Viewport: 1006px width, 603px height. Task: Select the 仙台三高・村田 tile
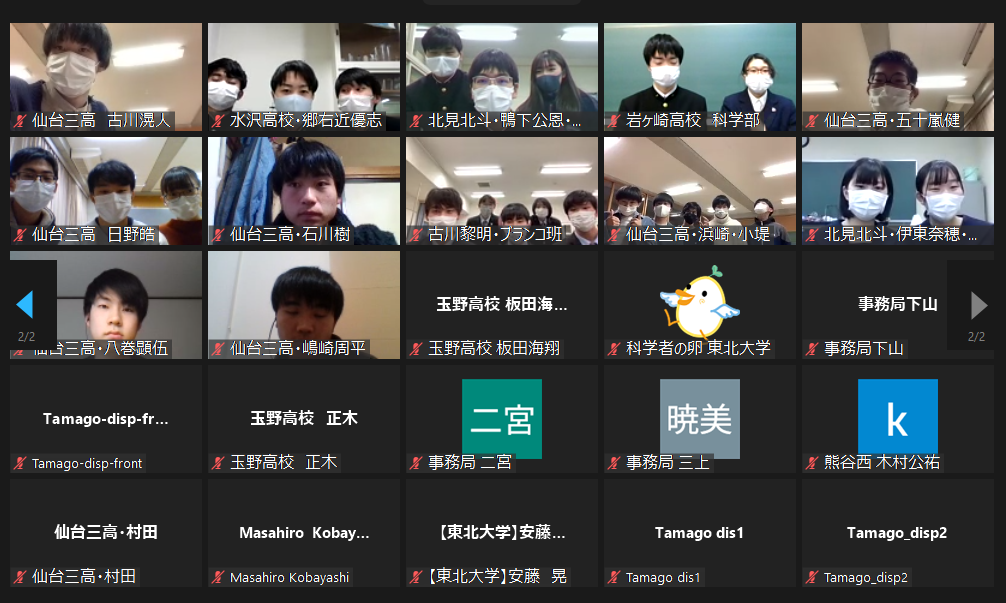[x=106, y=533]
